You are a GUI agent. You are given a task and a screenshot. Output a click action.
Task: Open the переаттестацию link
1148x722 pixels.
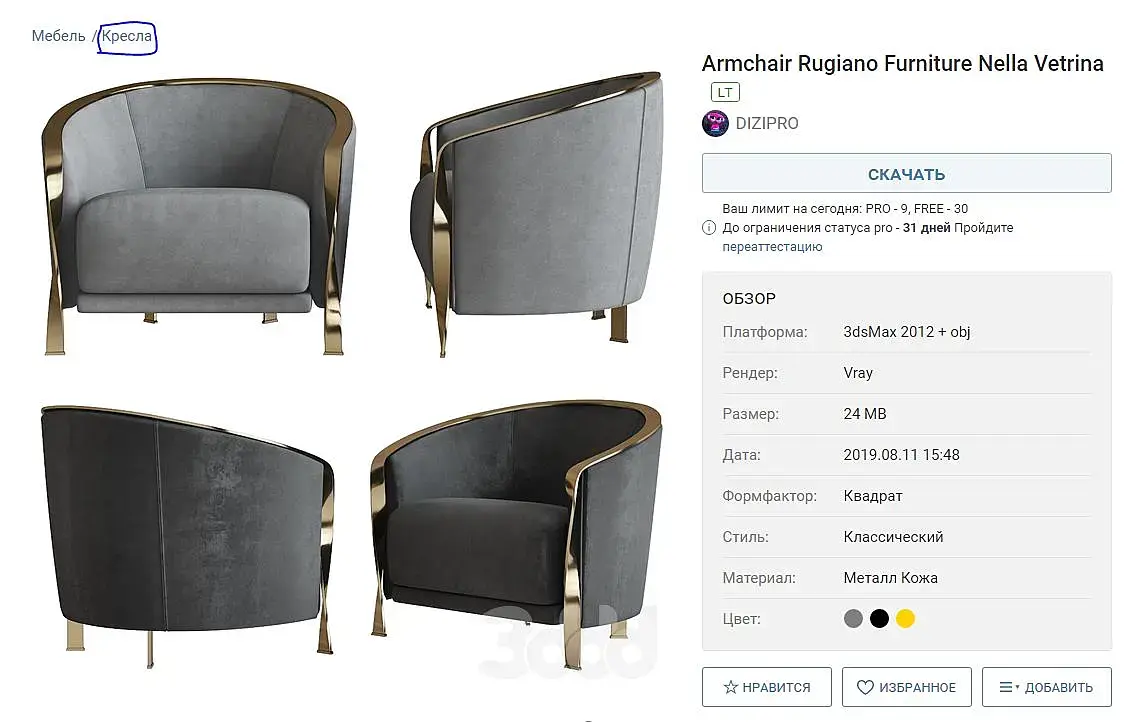tap(772, 246)
